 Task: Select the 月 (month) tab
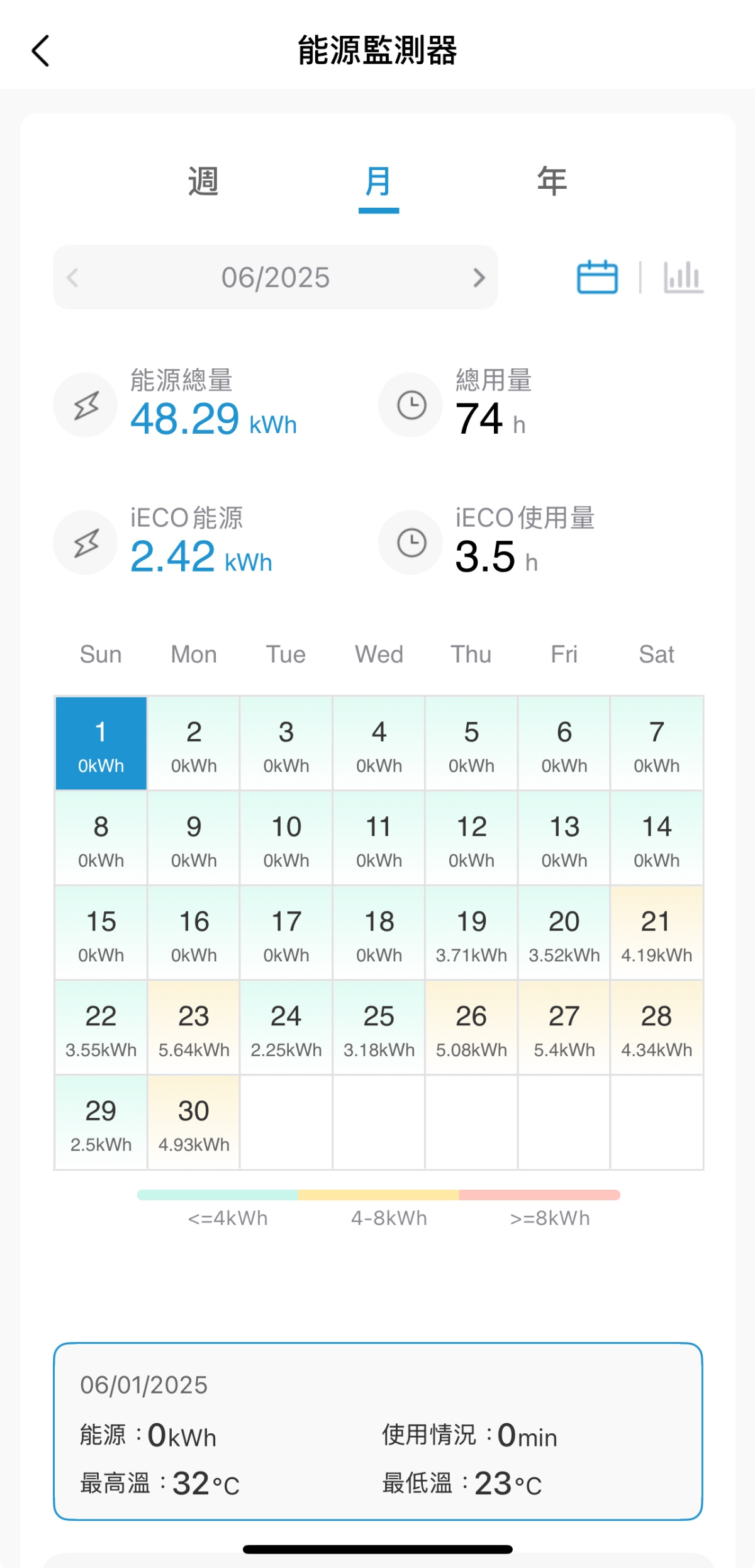[x=379, y=182]
